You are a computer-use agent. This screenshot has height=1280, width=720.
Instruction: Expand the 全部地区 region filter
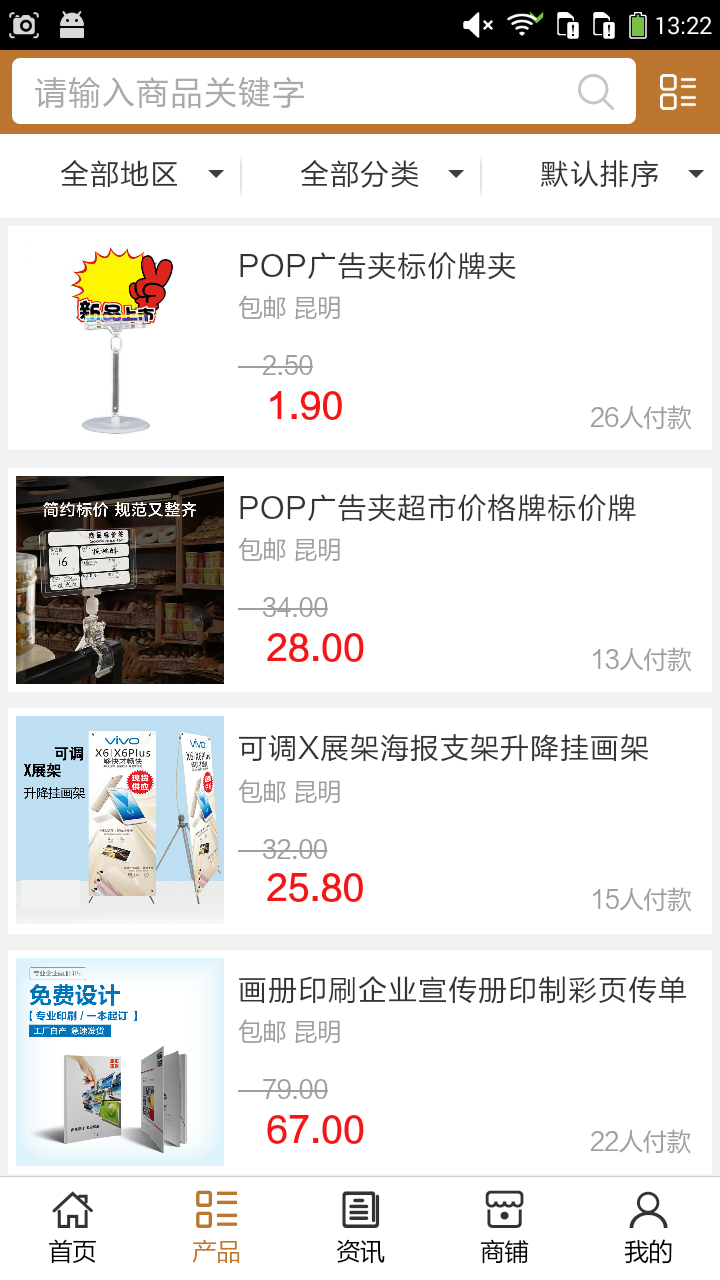click(140, 175)
